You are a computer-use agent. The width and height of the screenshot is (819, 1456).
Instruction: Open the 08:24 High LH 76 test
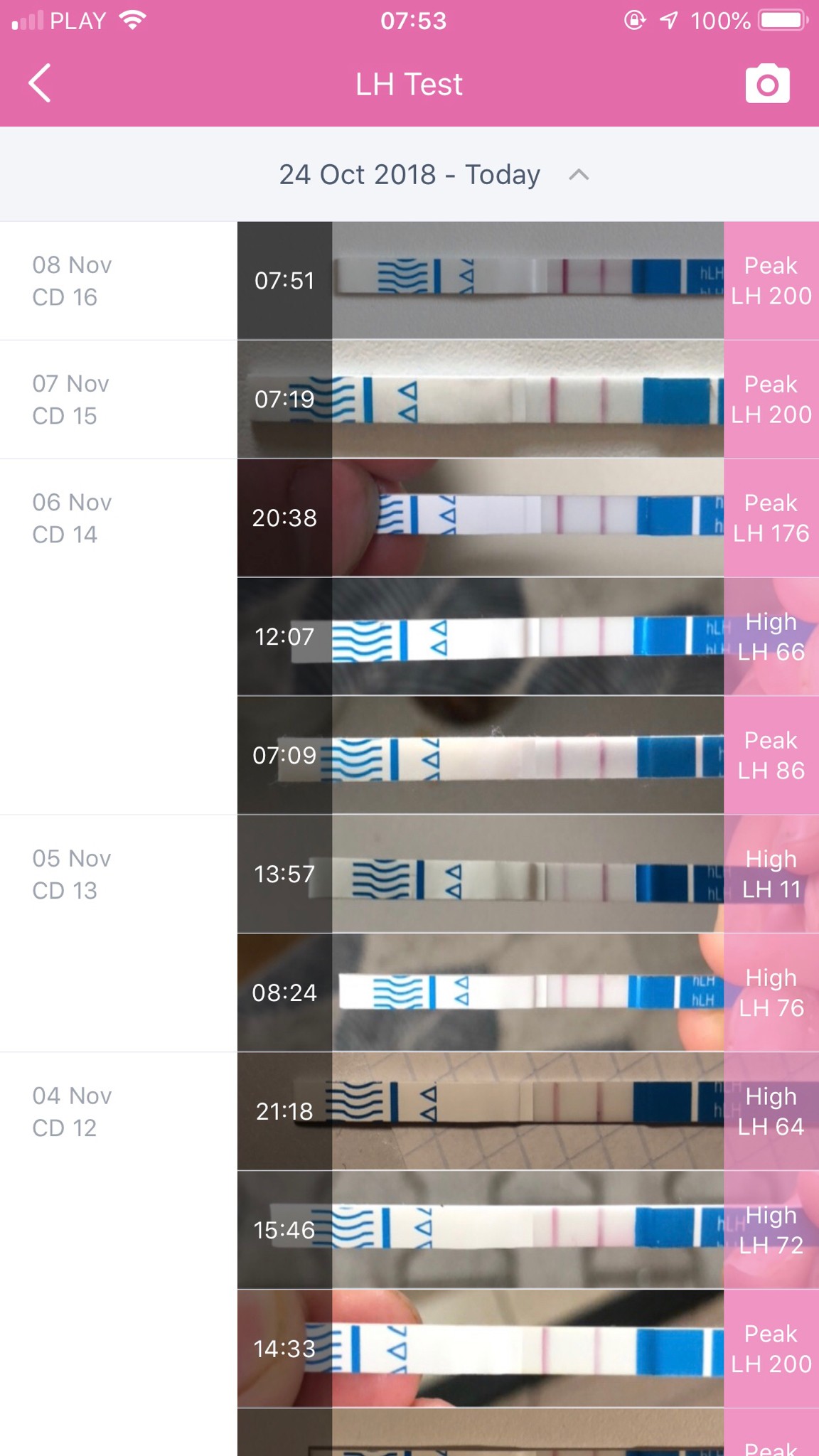click(x=528, y=992)
